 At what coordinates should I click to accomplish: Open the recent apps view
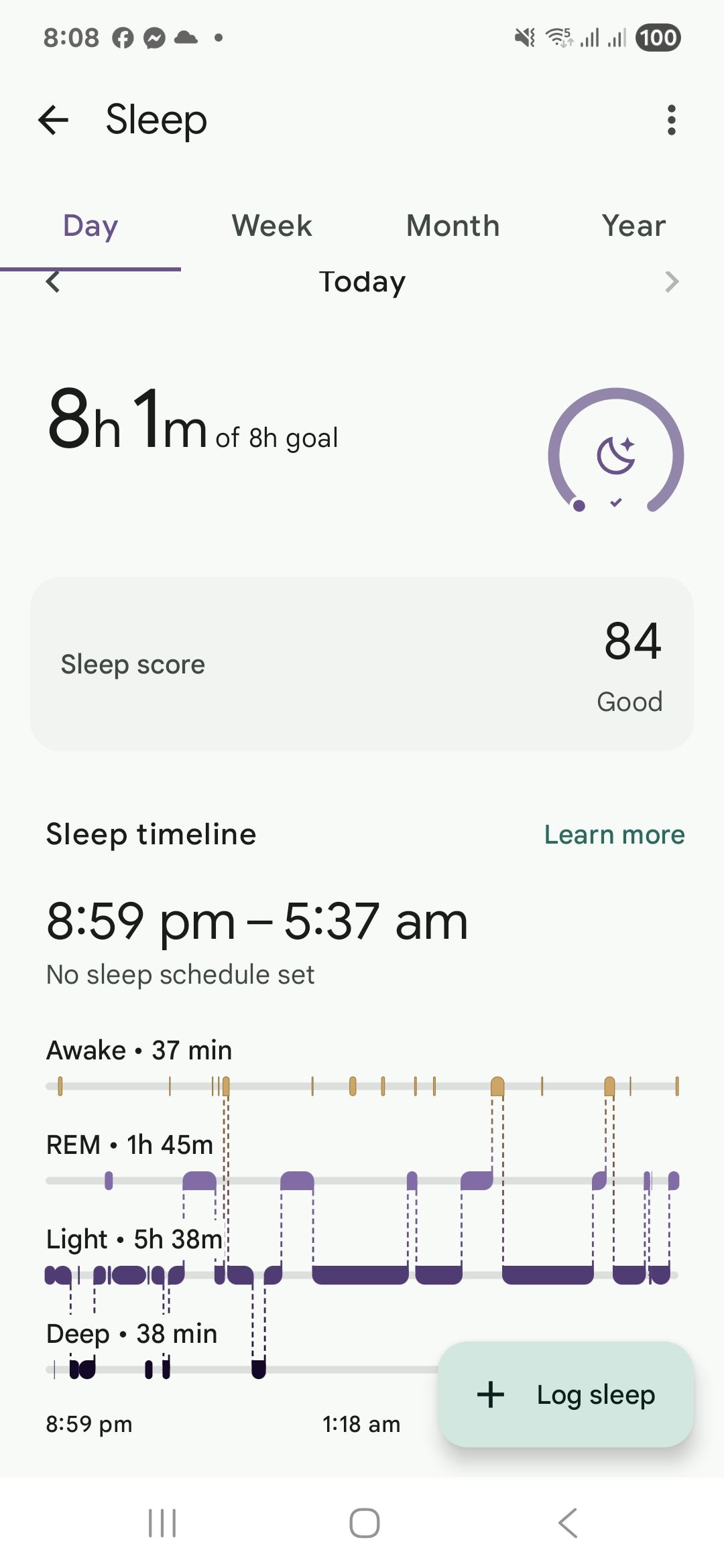[162, 1522]
